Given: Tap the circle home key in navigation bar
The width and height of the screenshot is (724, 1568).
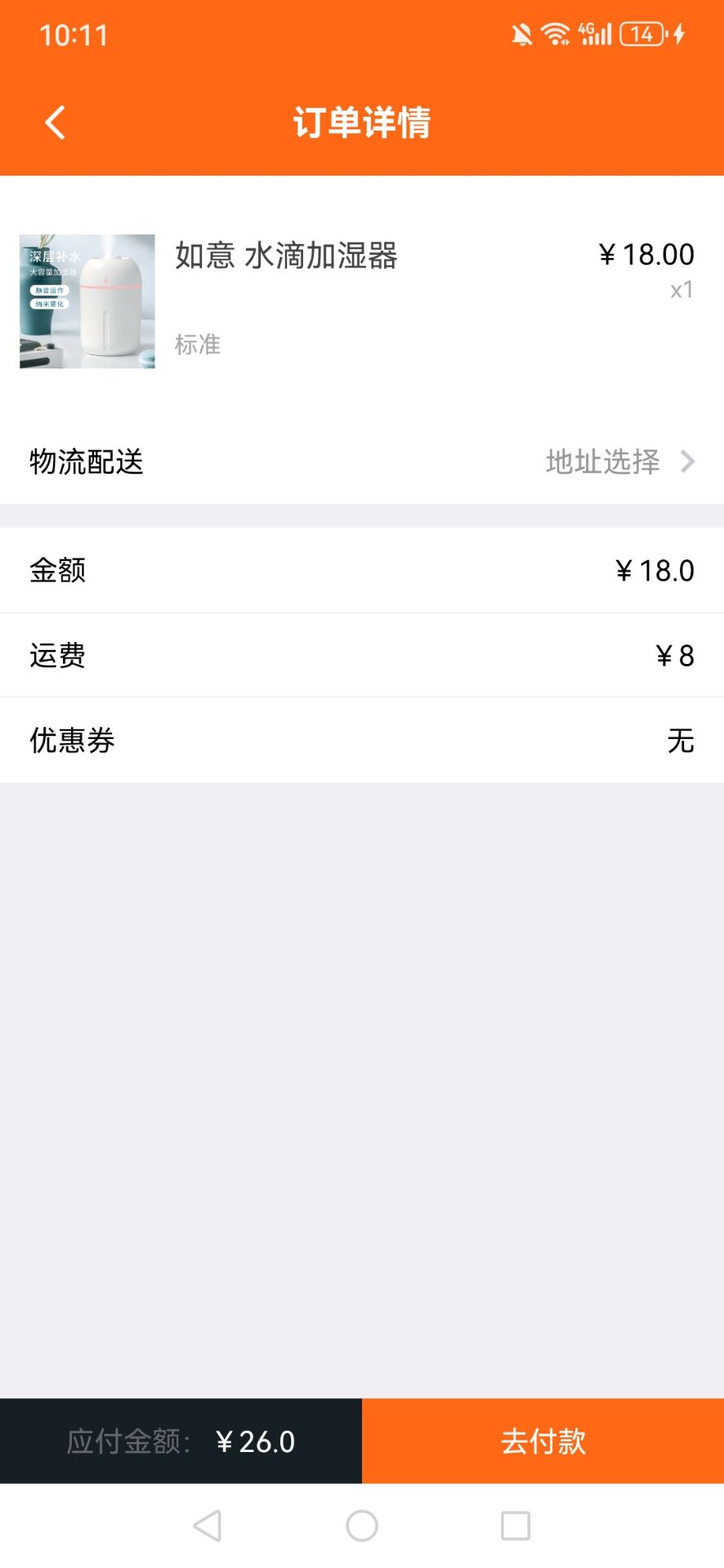Looking at the screenshot, I should pos(362,1524).
